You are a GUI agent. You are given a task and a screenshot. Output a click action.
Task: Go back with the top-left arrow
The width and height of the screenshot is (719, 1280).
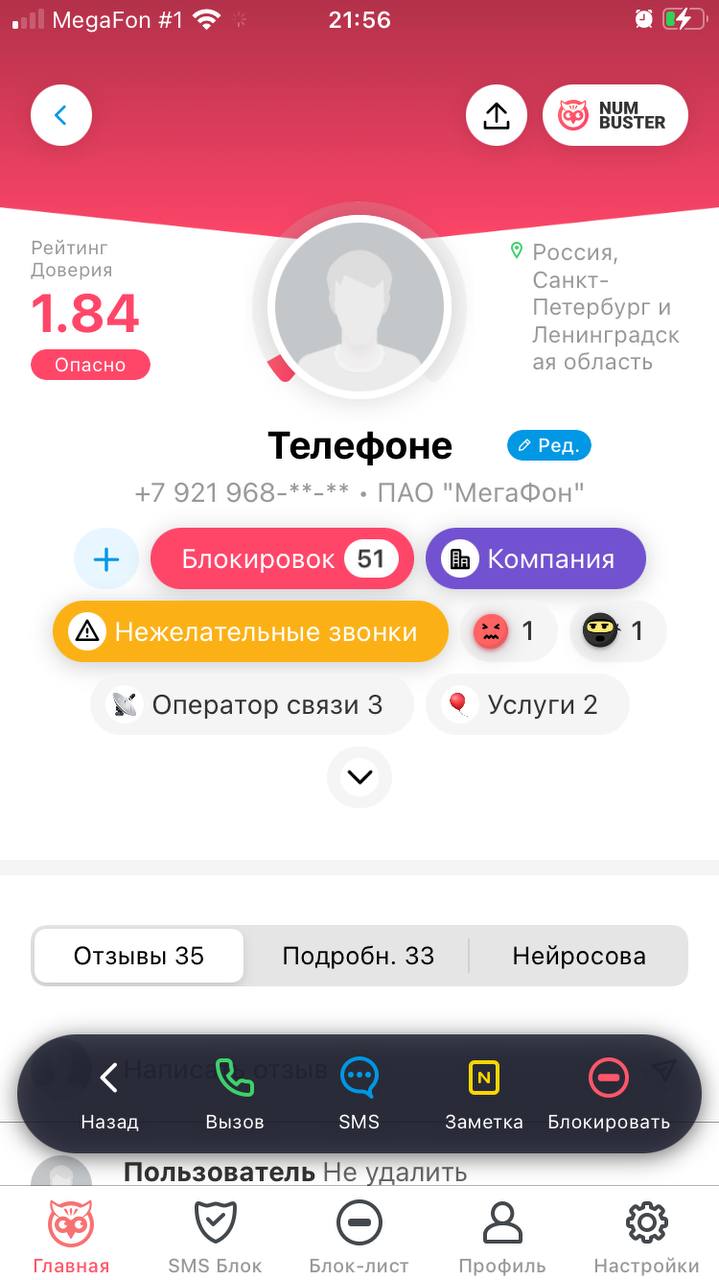61,116
